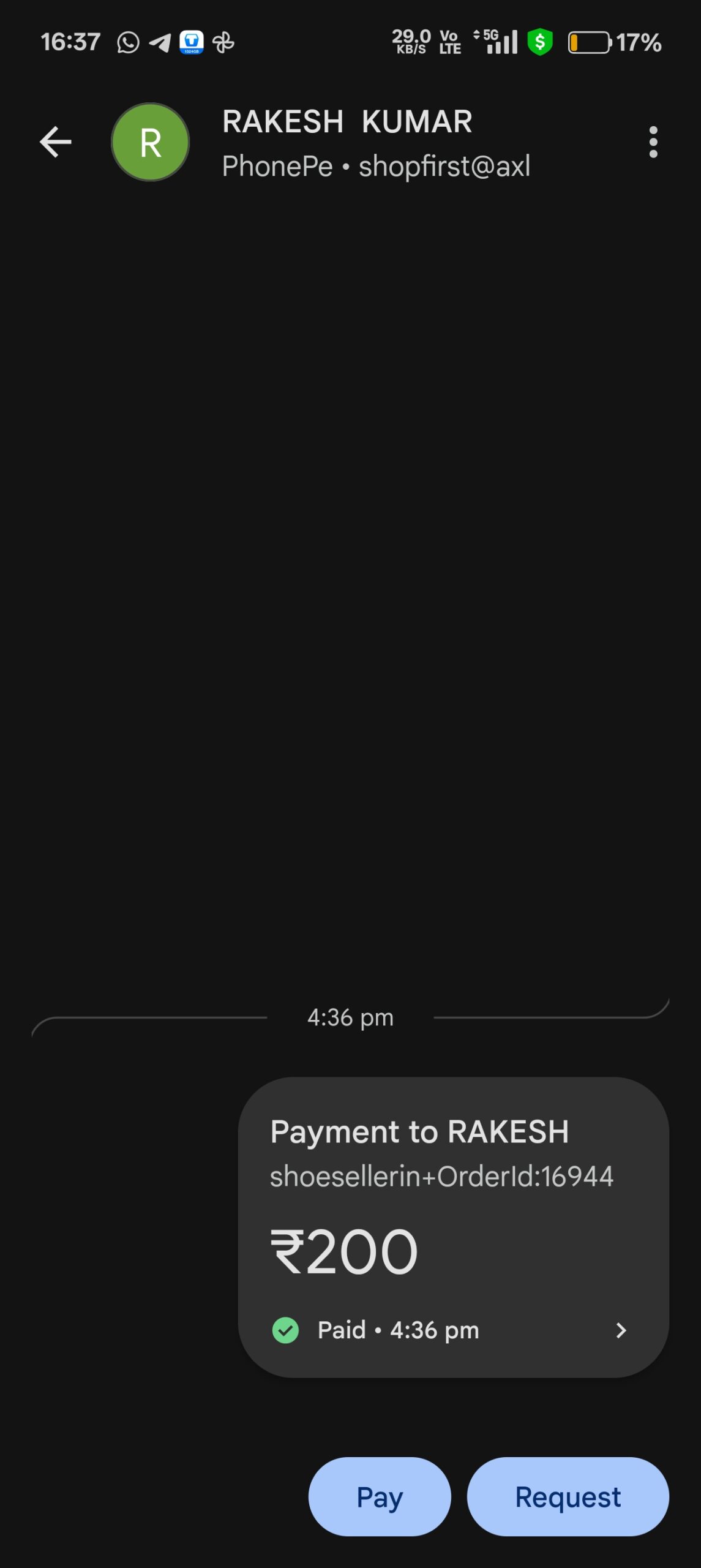Open the ₹200 payment to RAKESH card
The height and width of the screenshot is (1568, 701).
(x=453, y=1227)
